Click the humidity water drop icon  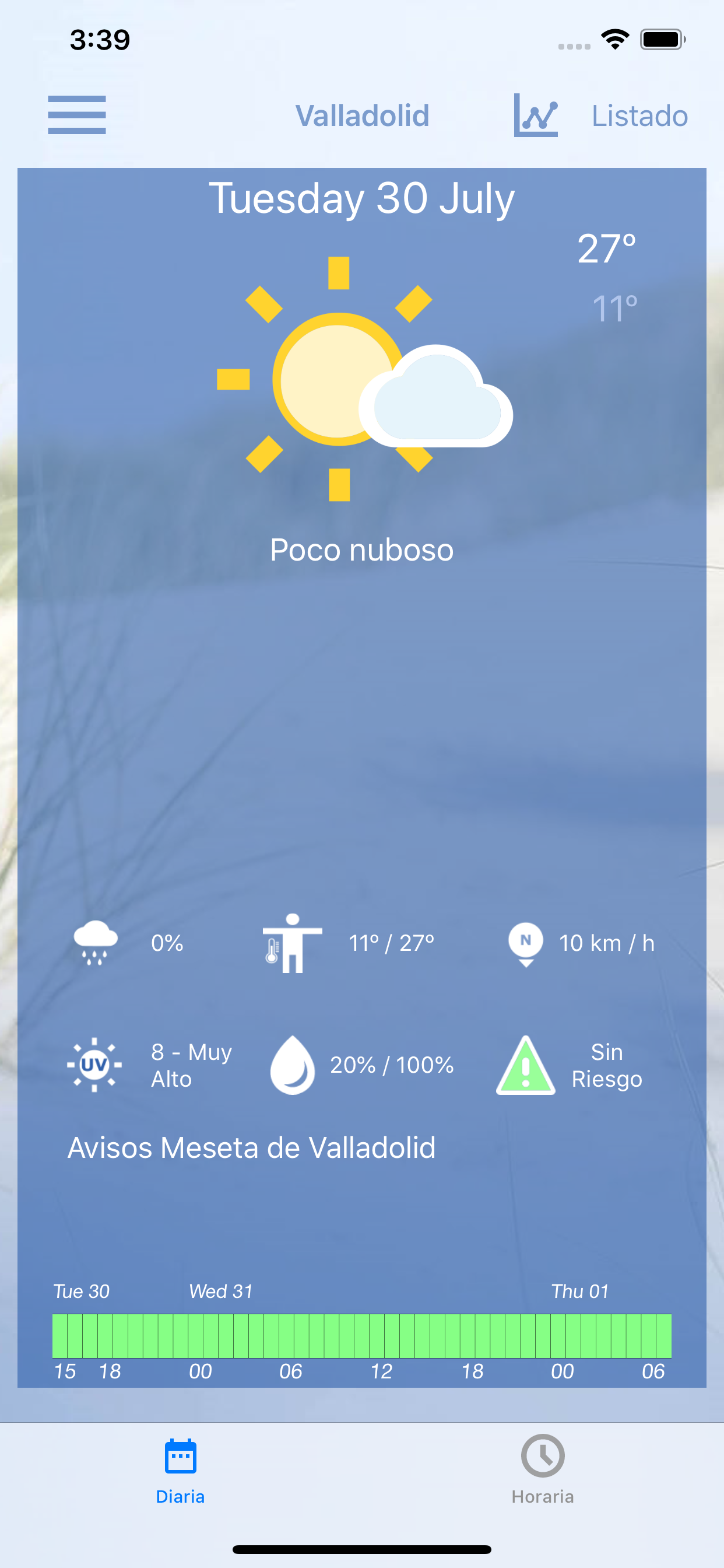(292, 1065)
